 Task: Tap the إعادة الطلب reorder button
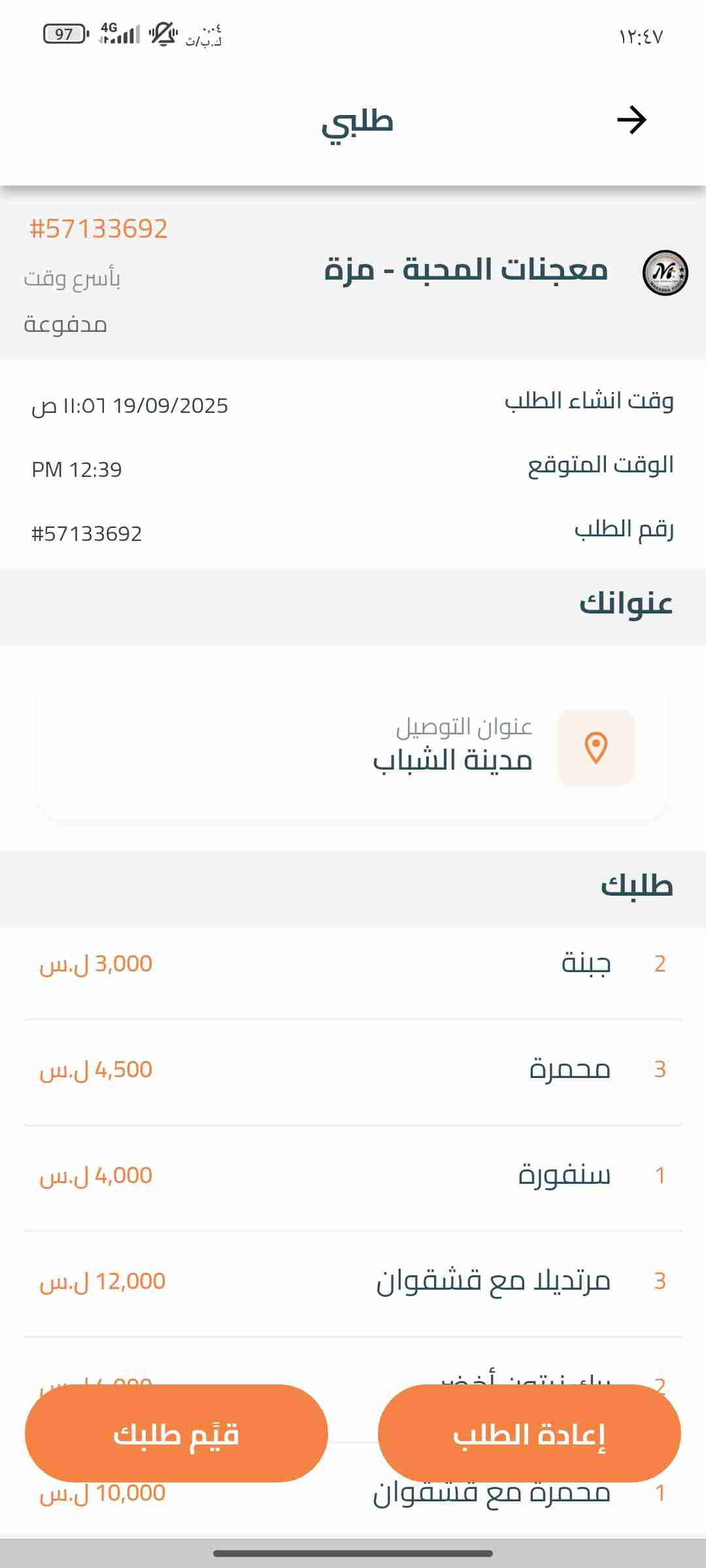point(529,1433)
